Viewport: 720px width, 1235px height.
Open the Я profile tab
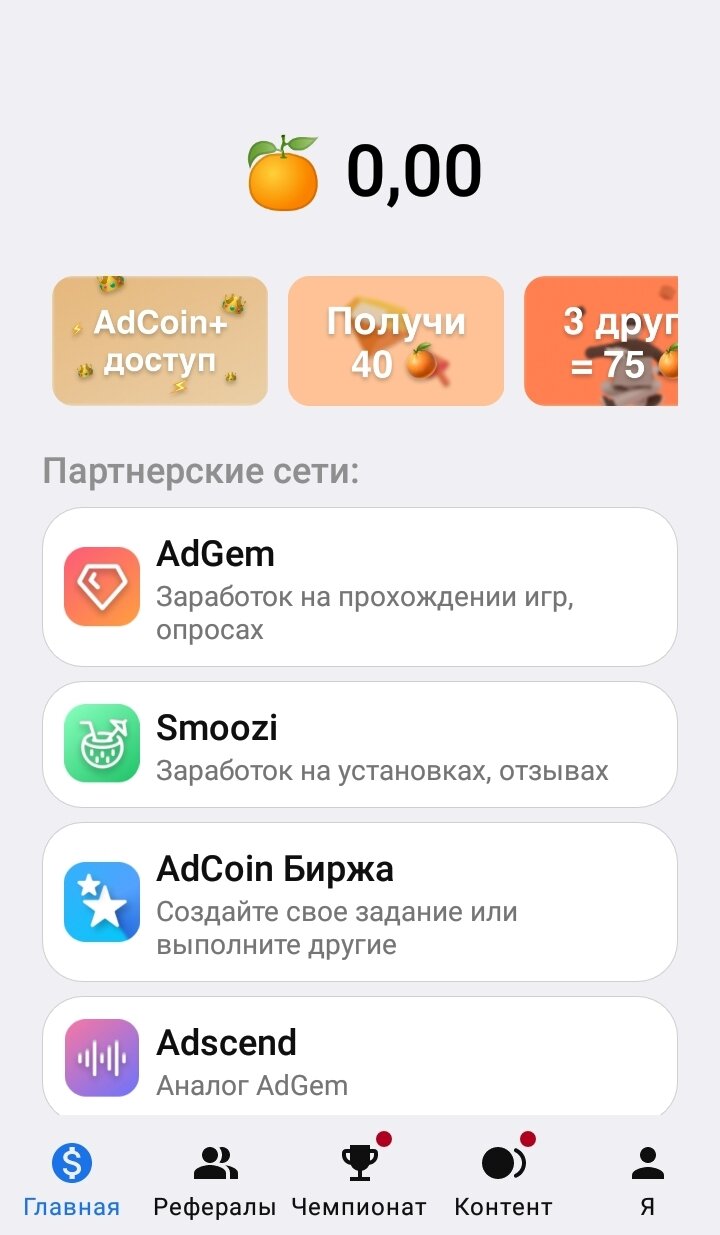pos(647,1180)
